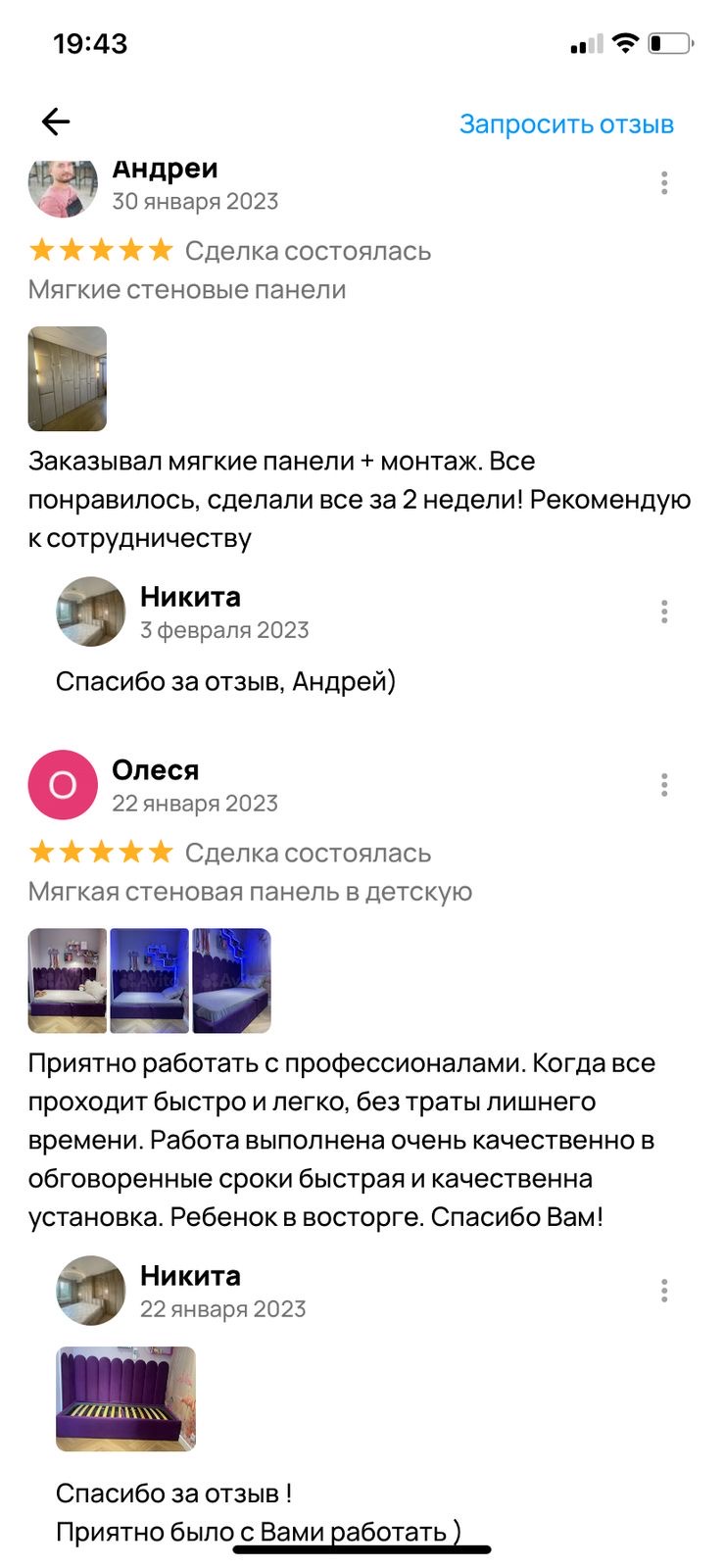Open options for Никита's 3 февраля reply
Viewport: 724px width, 1568px height.
[x=664, y=612]
